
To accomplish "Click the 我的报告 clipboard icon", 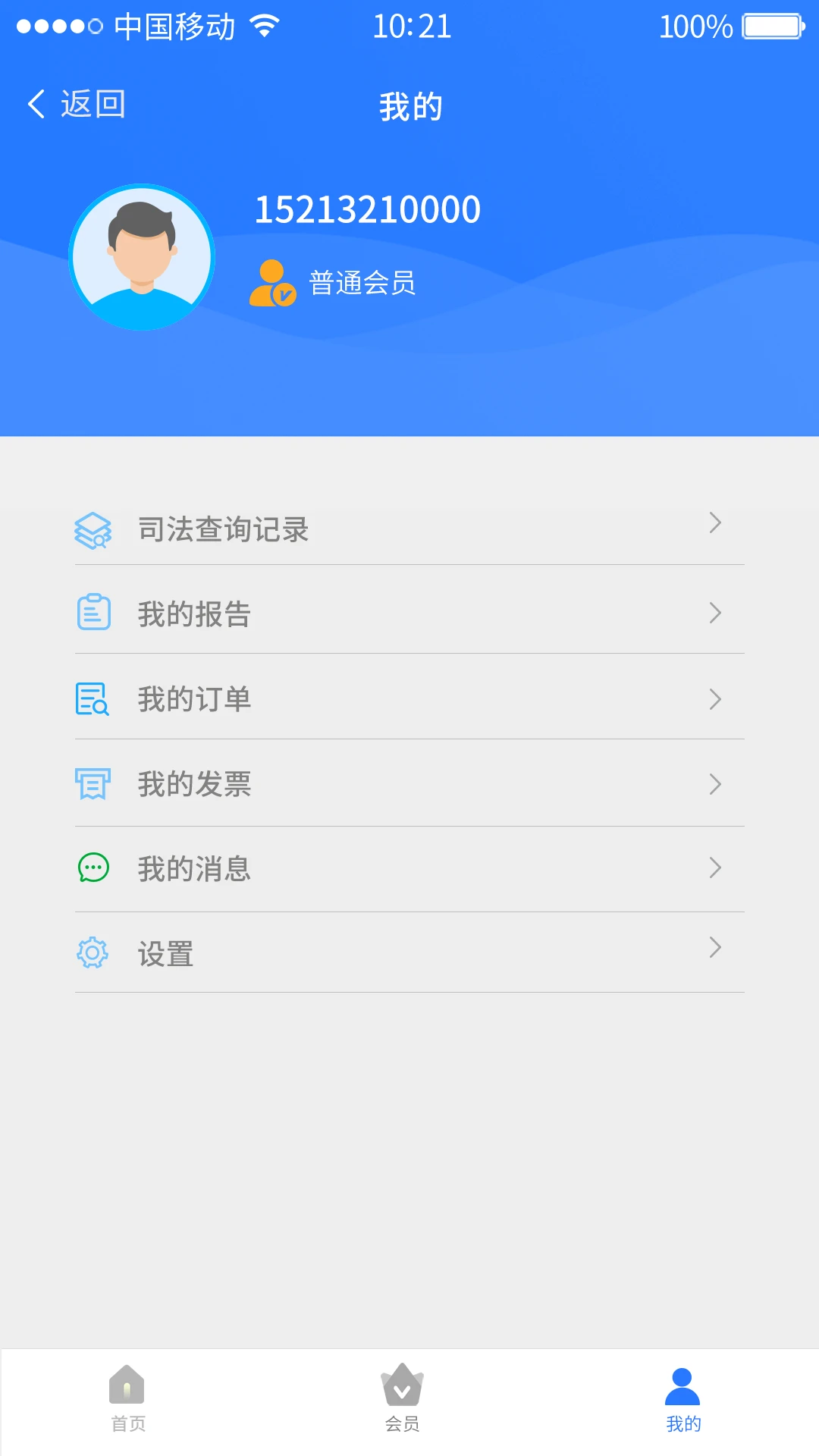I will 93,612.
